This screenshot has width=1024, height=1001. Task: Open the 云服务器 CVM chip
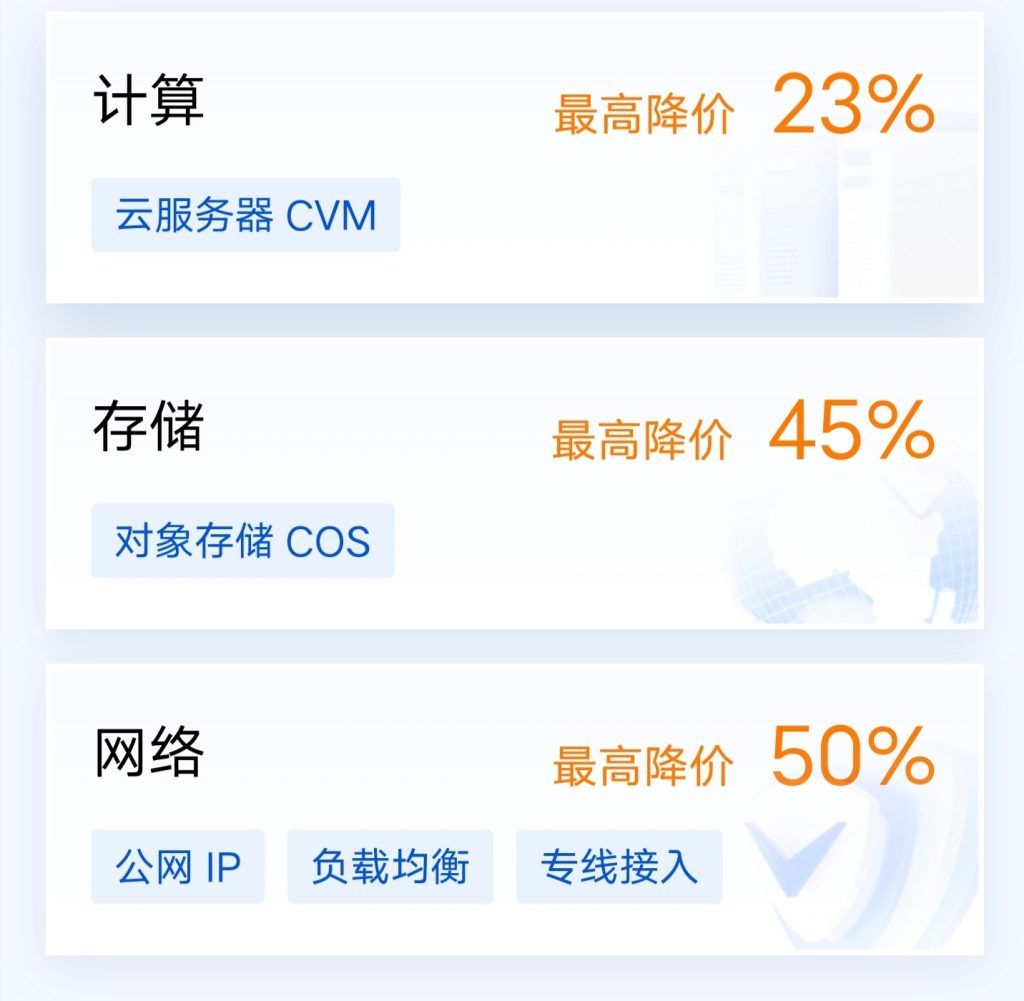(x=245, y=215)
